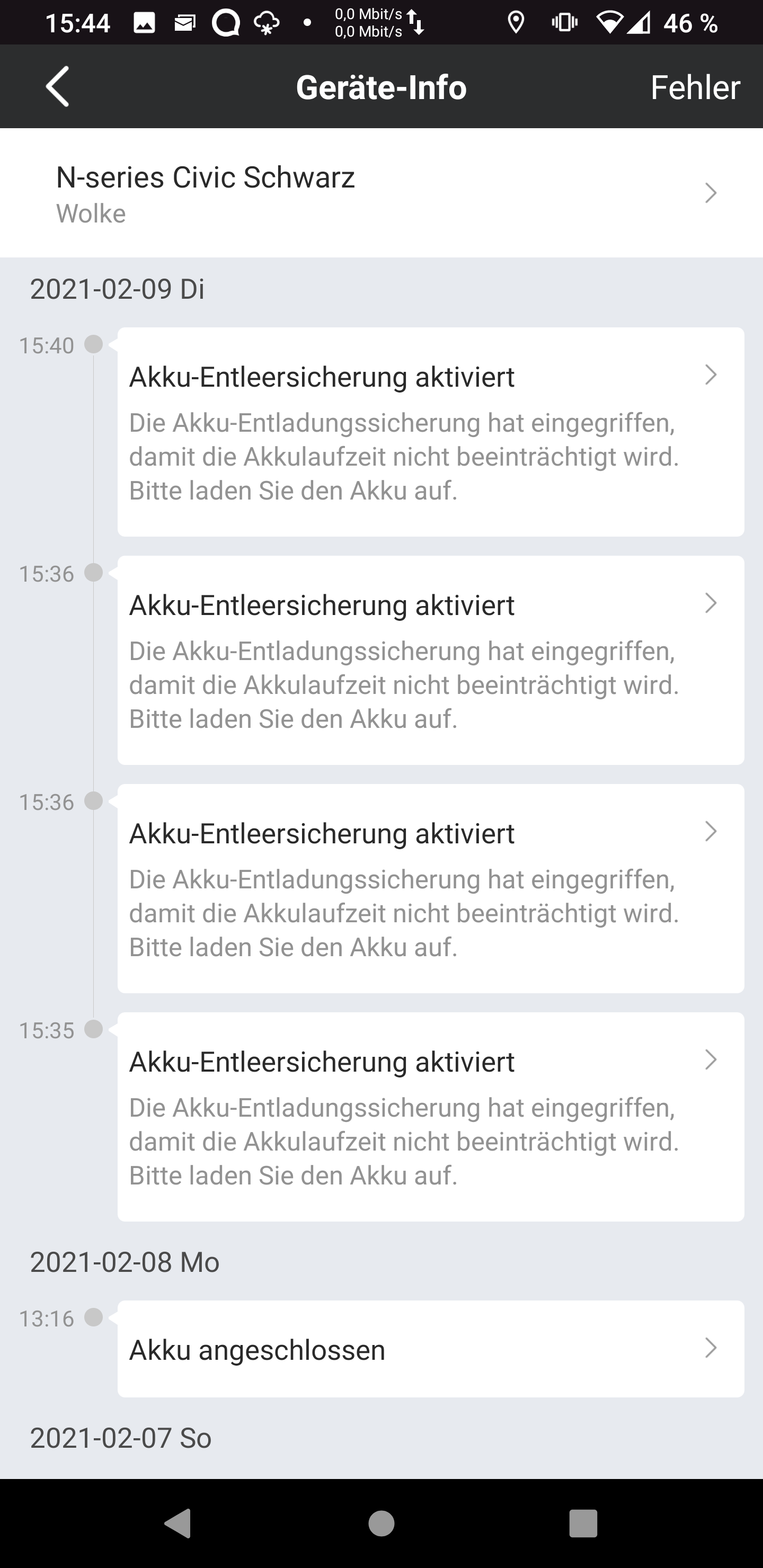Go back from Geräte-Info
The width and height of the screenshot is (763, 1568).
click(x=58, y=87)
